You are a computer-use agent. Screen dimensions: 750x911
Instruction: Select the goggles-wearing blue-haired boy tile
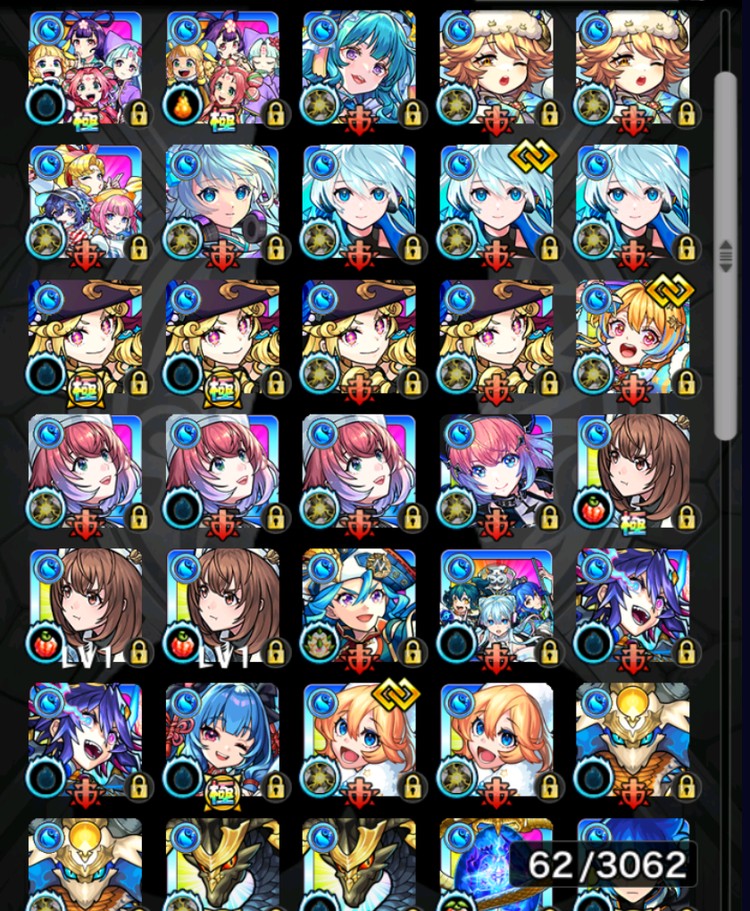(x=358, y=607)
